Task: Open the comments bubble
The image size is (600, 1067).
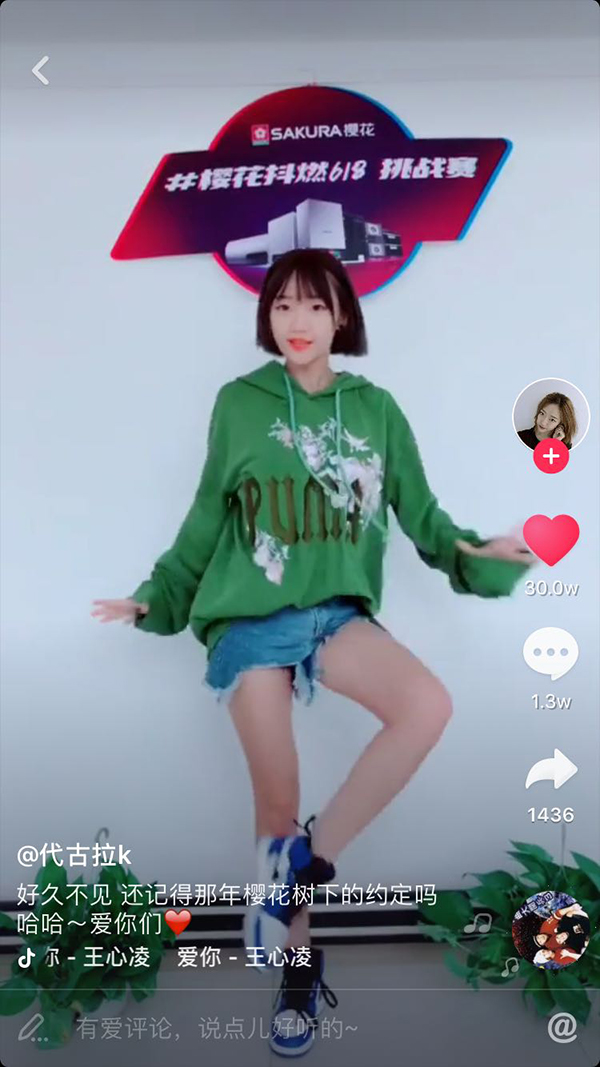Action: (551, 654)
